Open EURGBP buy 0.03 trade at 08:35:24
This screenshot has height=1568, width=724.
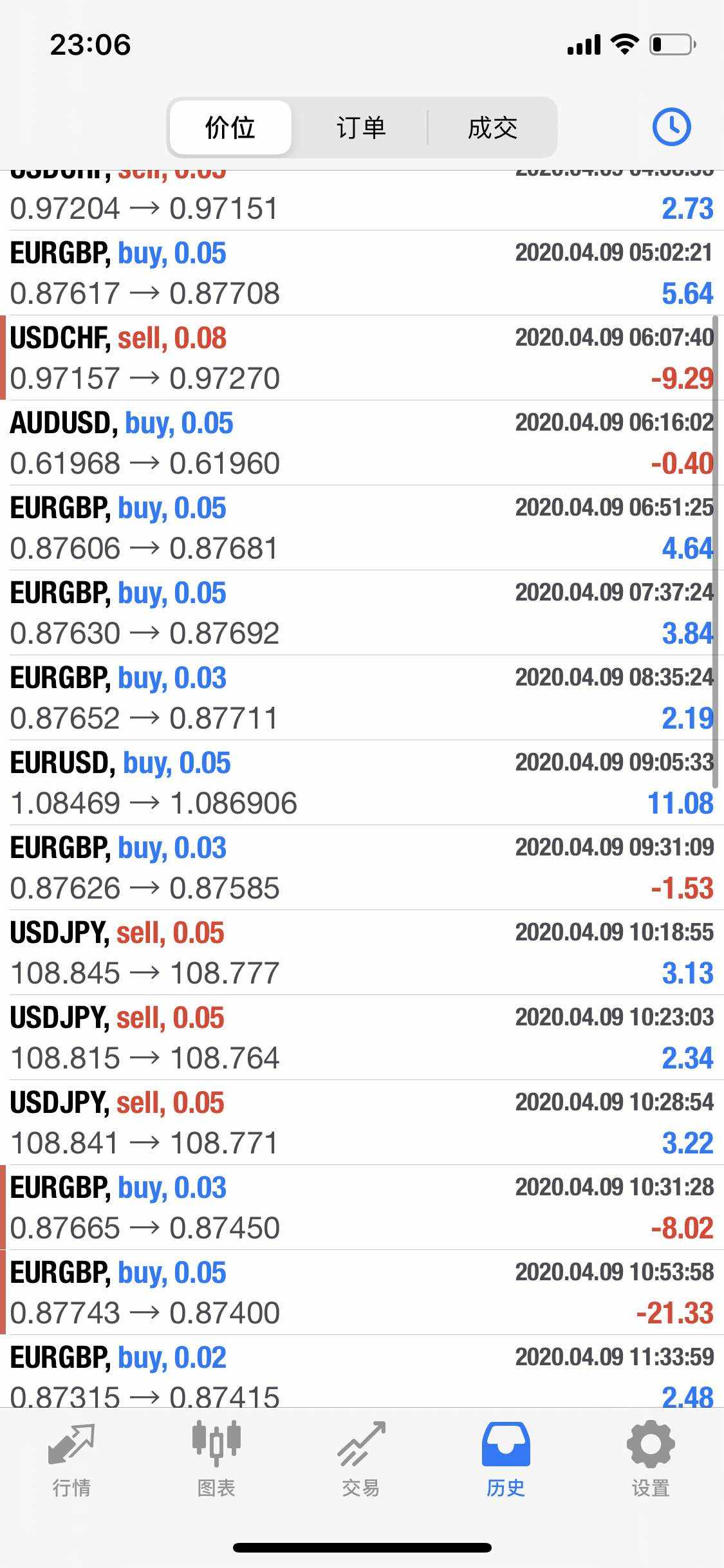(362, 698)
